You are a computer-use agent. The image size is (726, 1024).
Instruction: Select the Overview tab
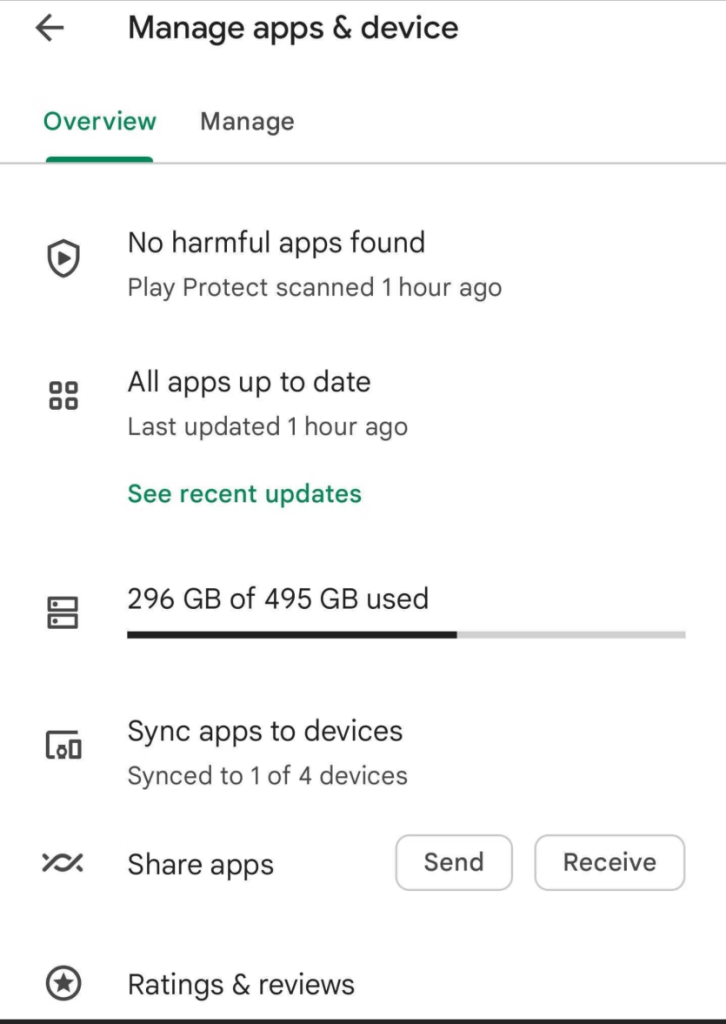click(x=99, y=121)
